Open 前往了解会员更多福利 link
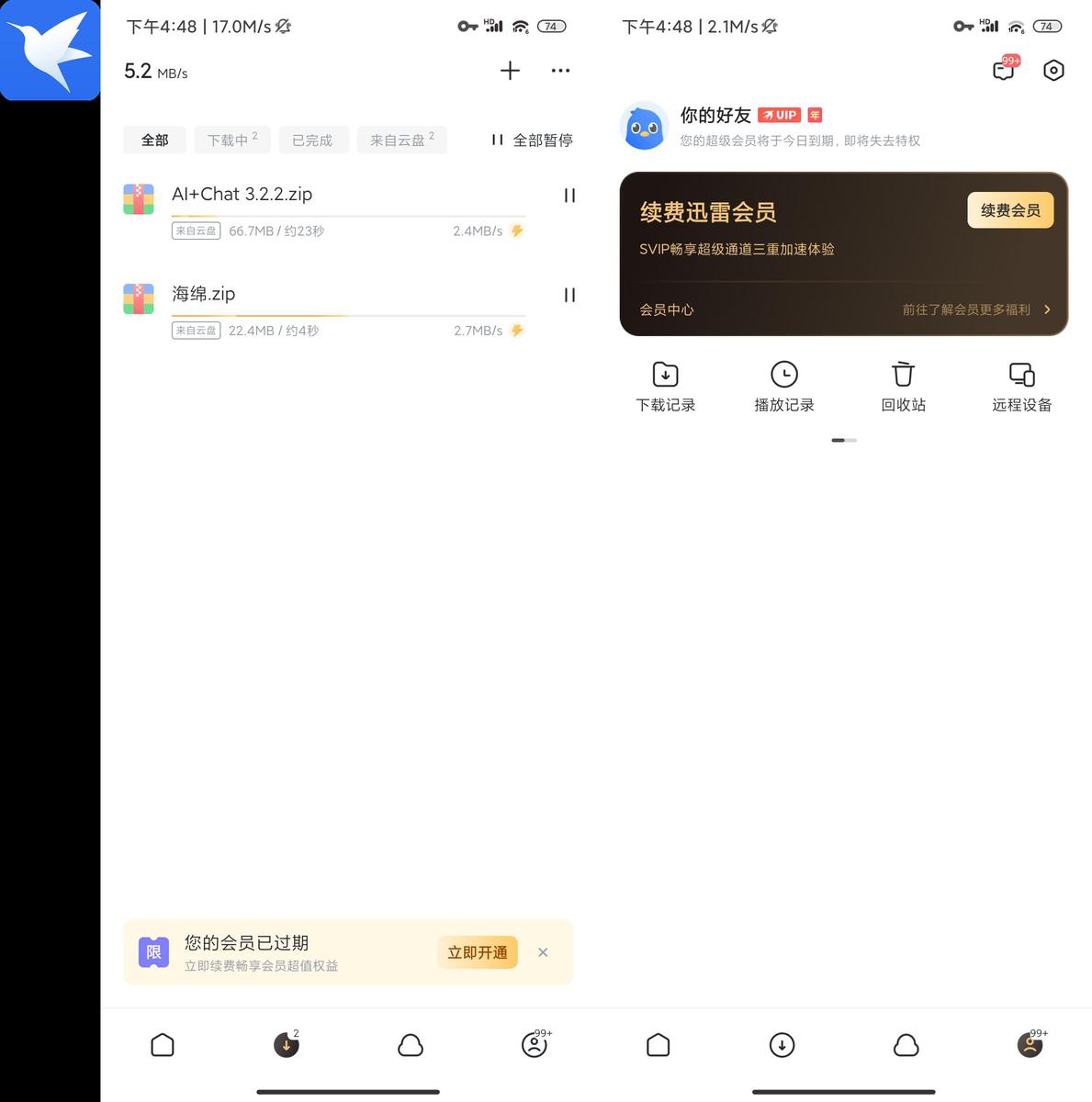 tap(975, 309)
